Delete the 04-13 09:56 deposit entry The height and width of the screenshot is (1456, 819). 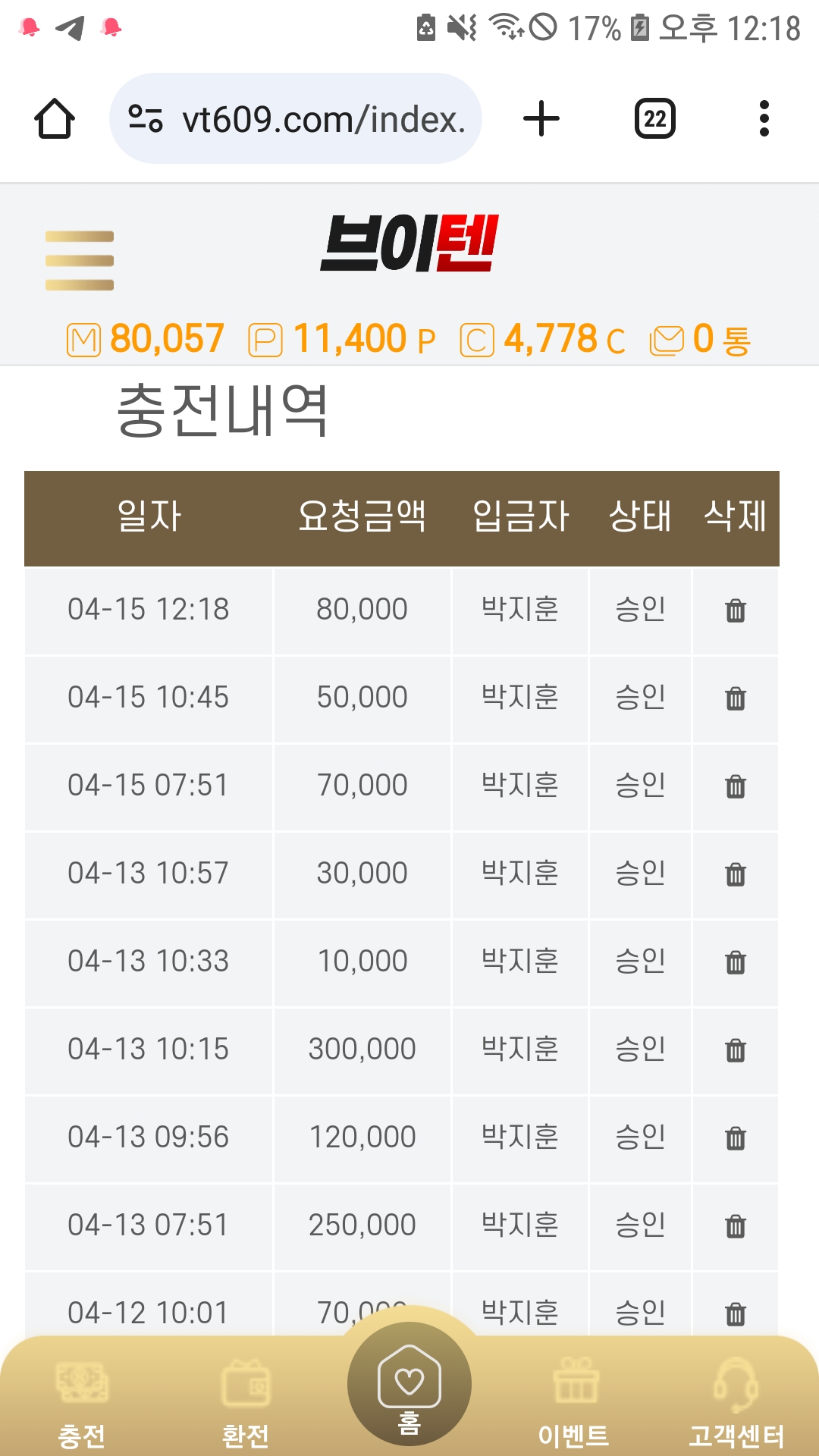(x=736, y=1137)
